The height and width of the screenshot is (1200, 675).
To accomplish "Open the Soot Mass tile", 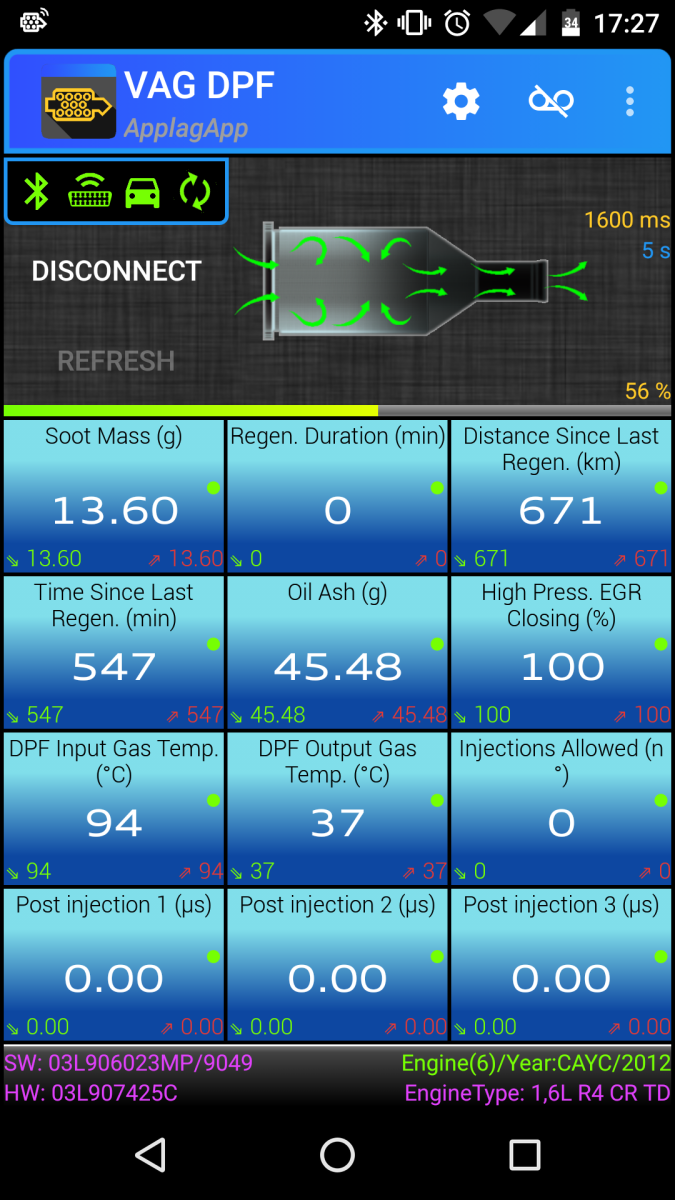I will (x=114, y=496).
